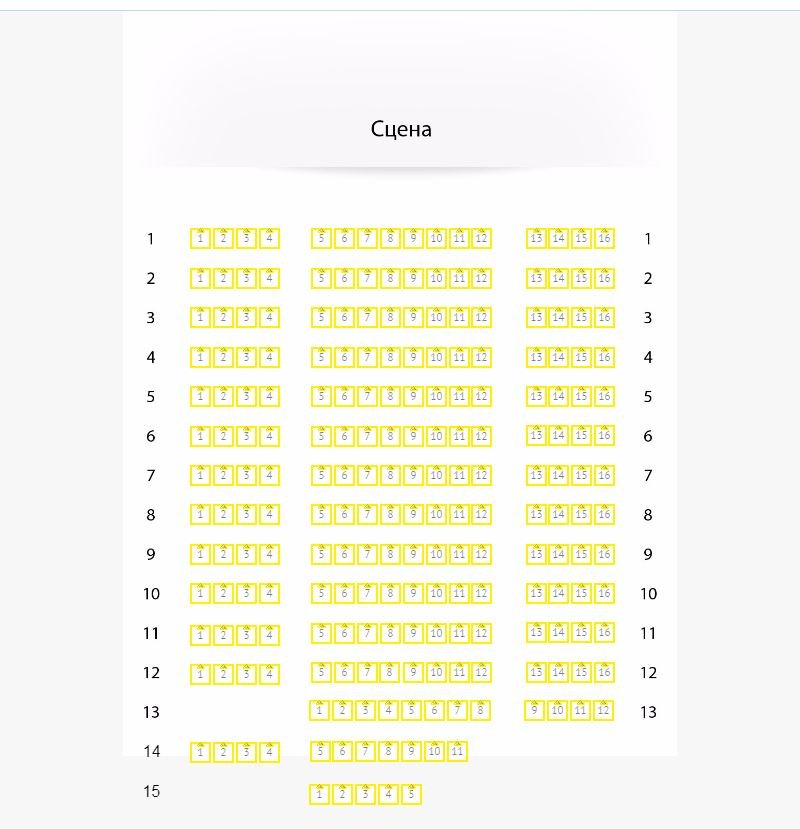The width and height of the screenshot is (800, 829).
Task: Tap seat 14 in row 11
Action: point(558,632)
